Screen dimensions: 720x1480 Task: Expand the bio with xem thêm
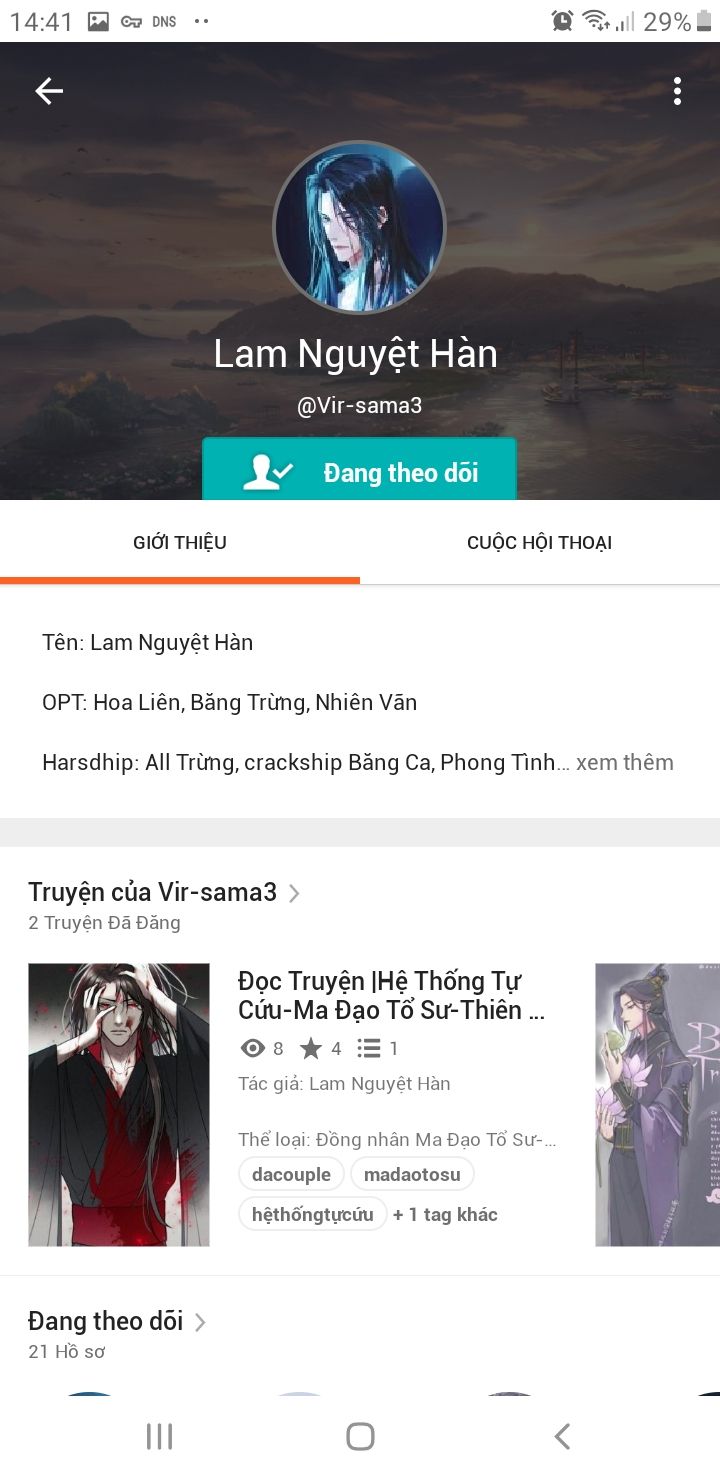[x=625, y=762]
